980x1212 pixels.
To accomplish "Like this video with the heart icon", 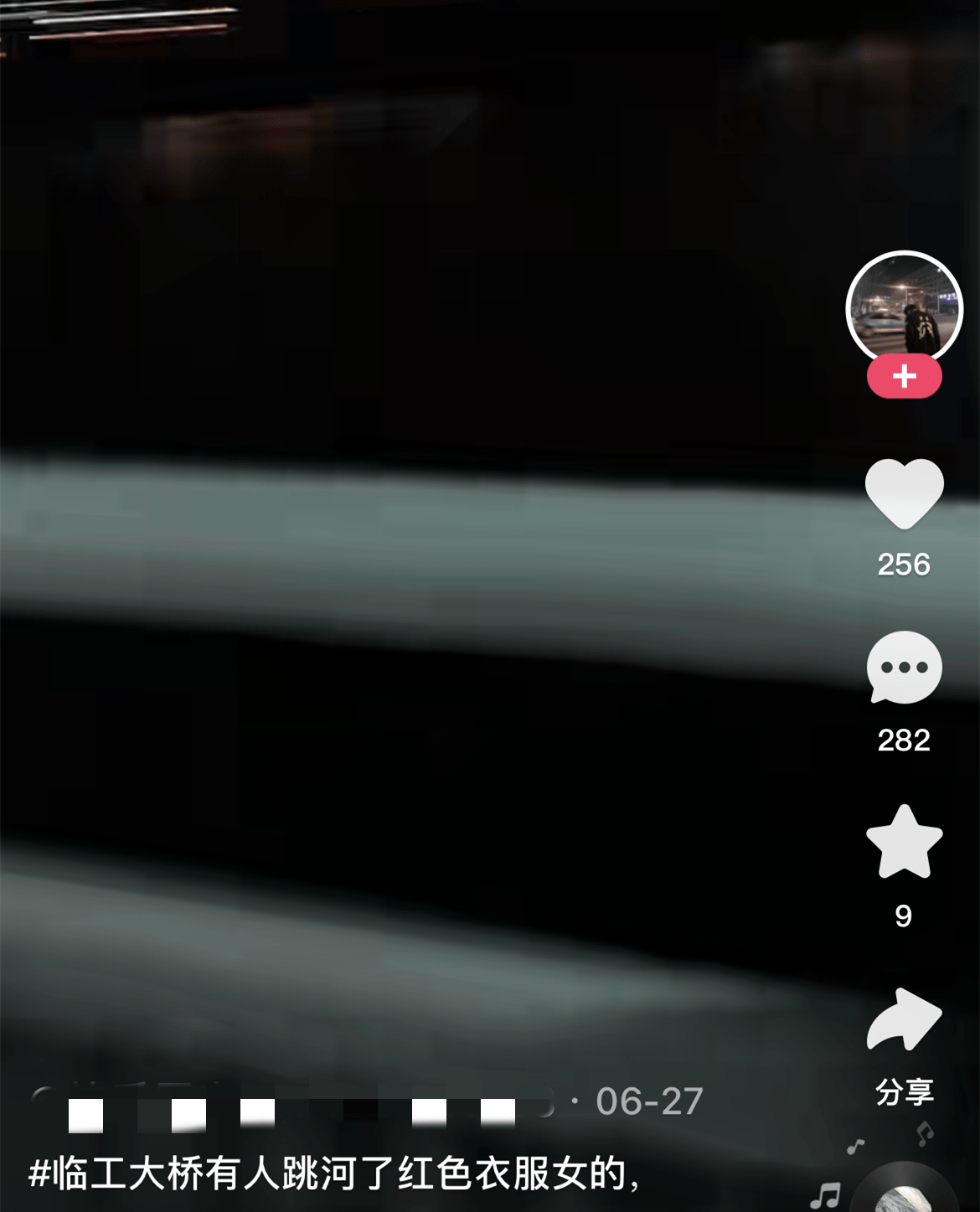I will point(904,494).
